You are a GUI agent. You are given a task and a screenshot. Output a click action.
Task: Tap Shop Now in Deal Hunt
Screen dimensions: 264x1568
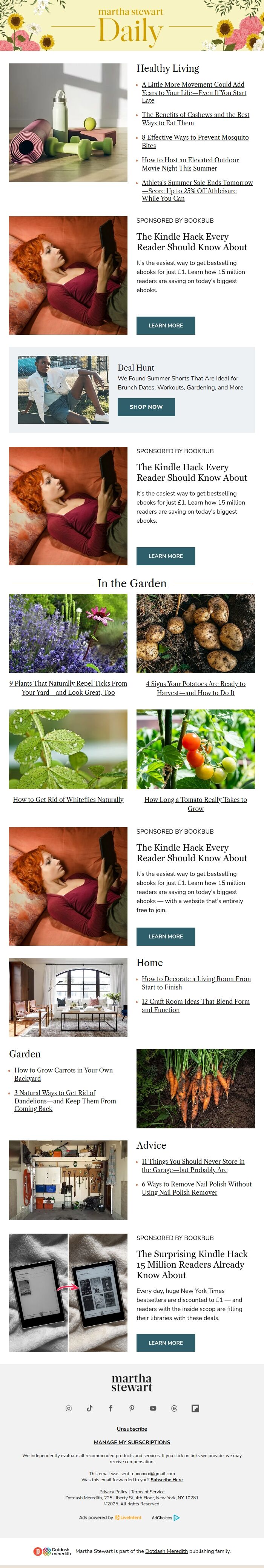(146, 406)
